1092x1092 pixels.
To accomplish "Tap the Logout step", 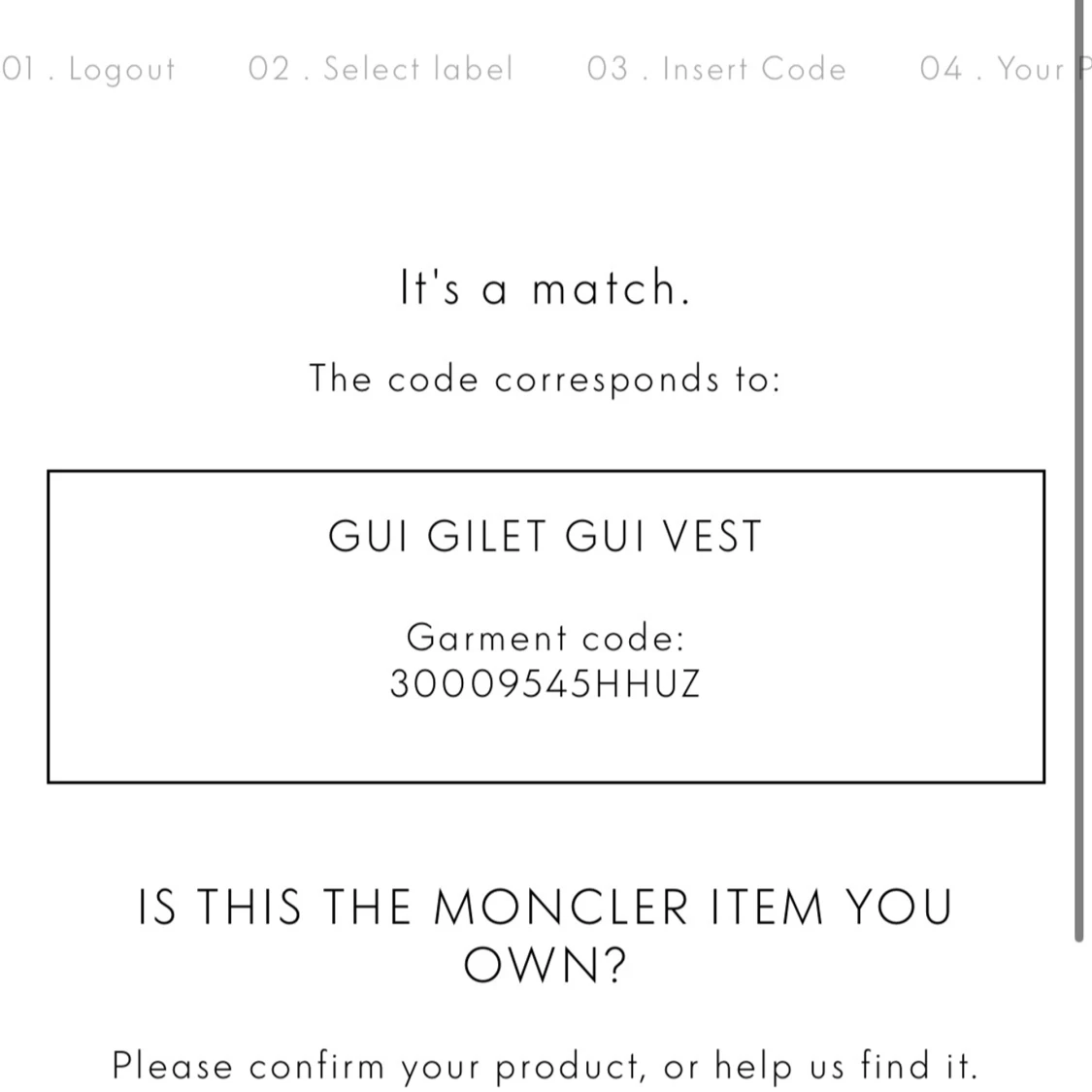I will [88, 69].
